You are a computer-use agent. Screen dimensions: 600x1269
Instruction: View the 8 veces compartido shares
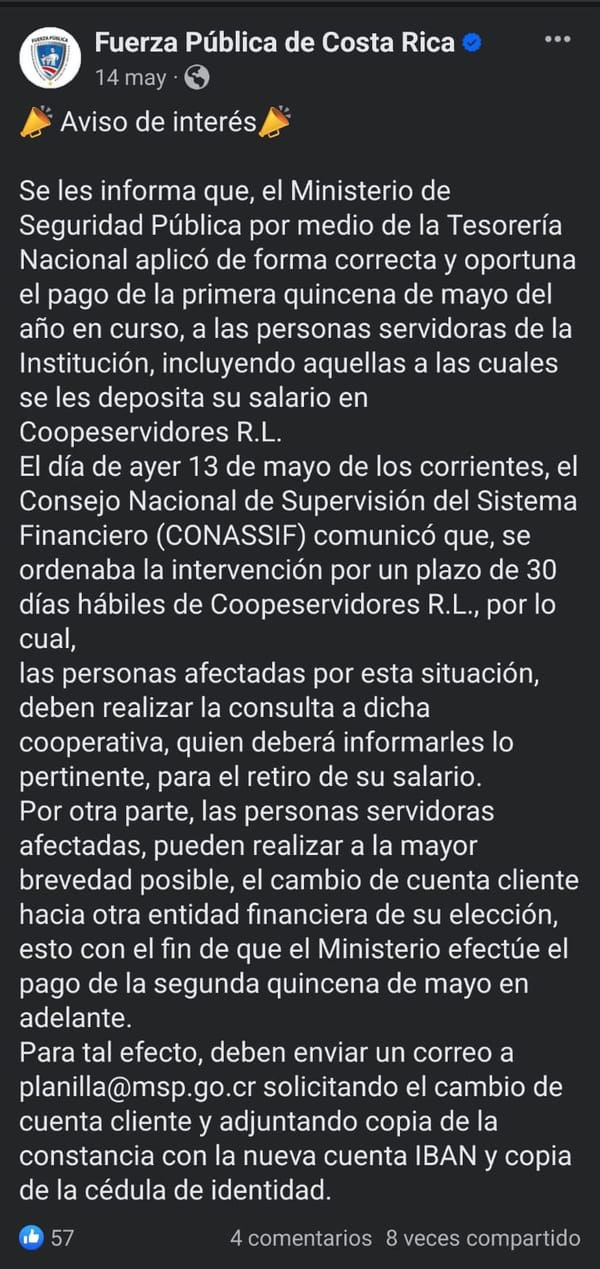tap(483, 1238)
